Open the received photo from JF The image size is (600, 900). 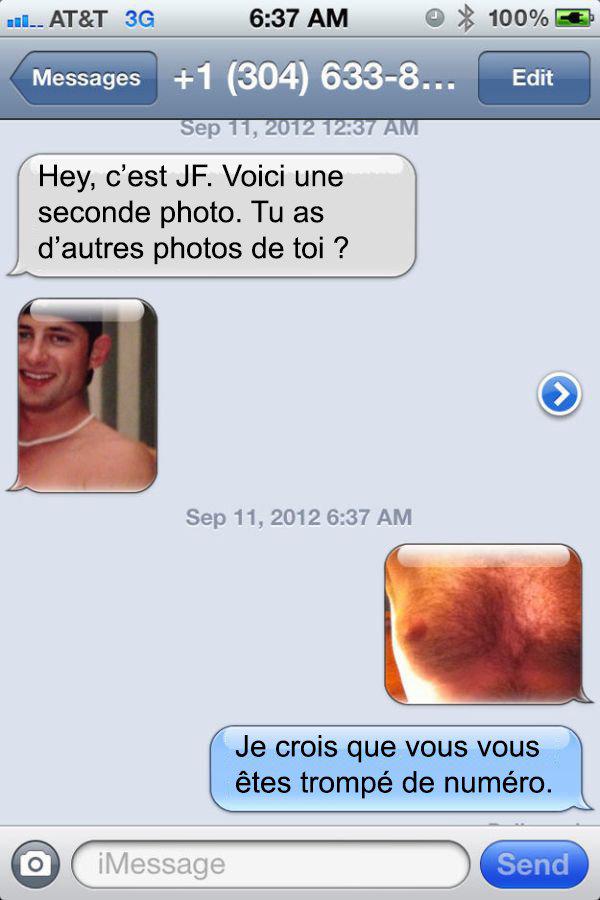[88, 395]
